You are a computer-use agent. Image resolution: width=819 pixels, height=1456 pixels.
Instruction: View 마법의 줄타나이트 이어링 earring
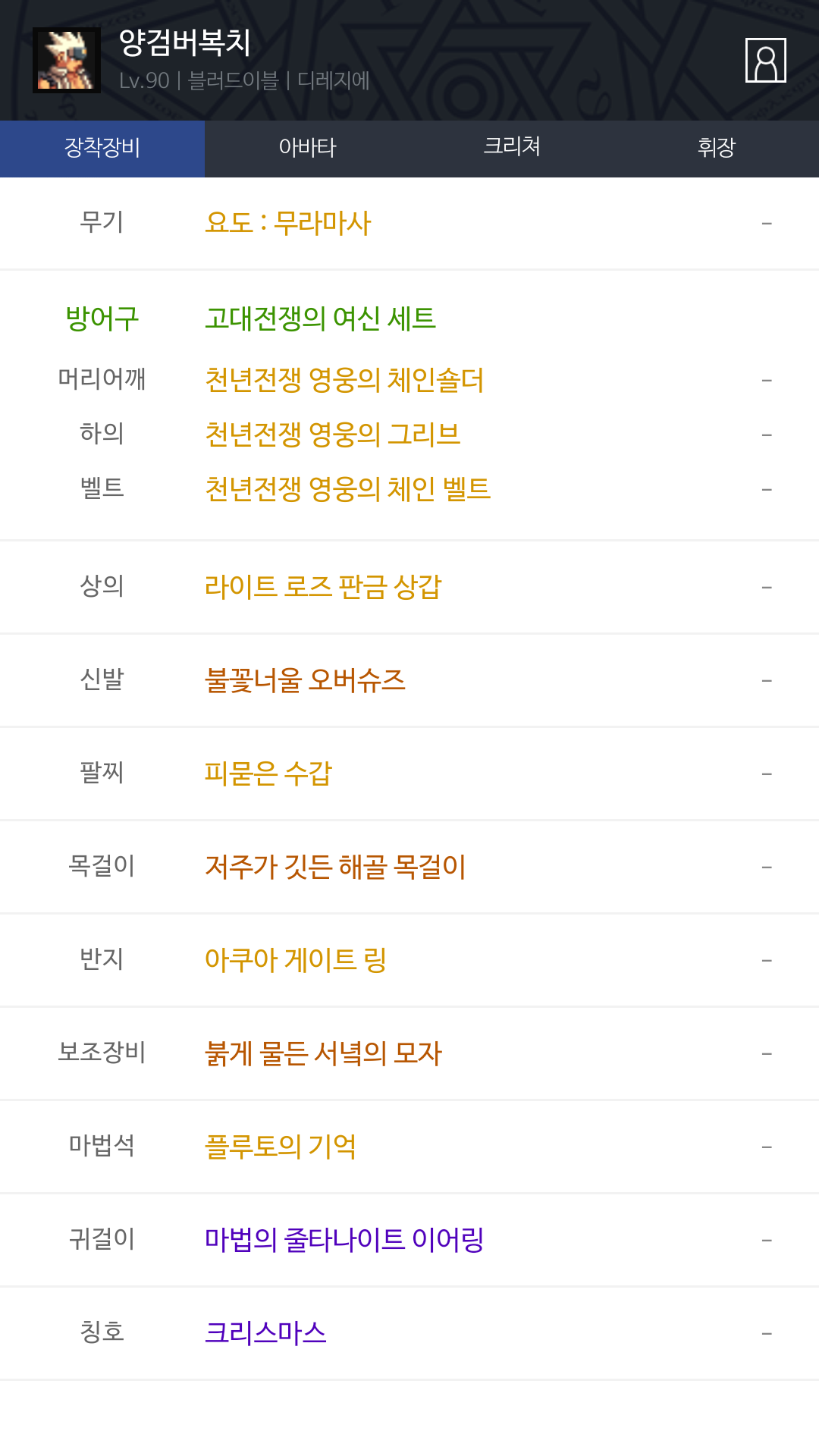point(344,1240)
